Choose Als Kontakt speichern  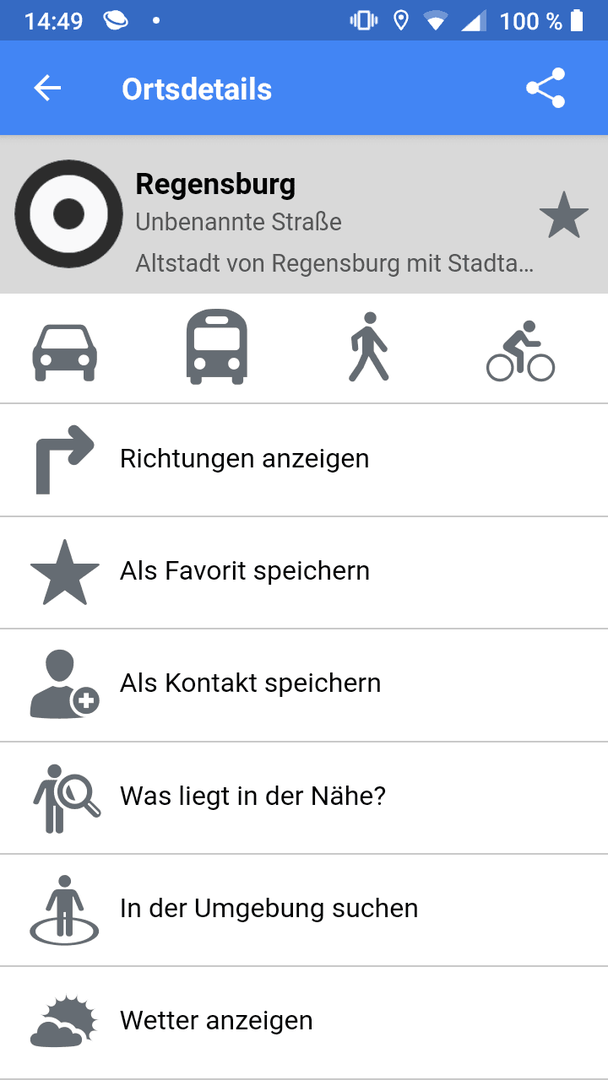[x=304, y=685]
